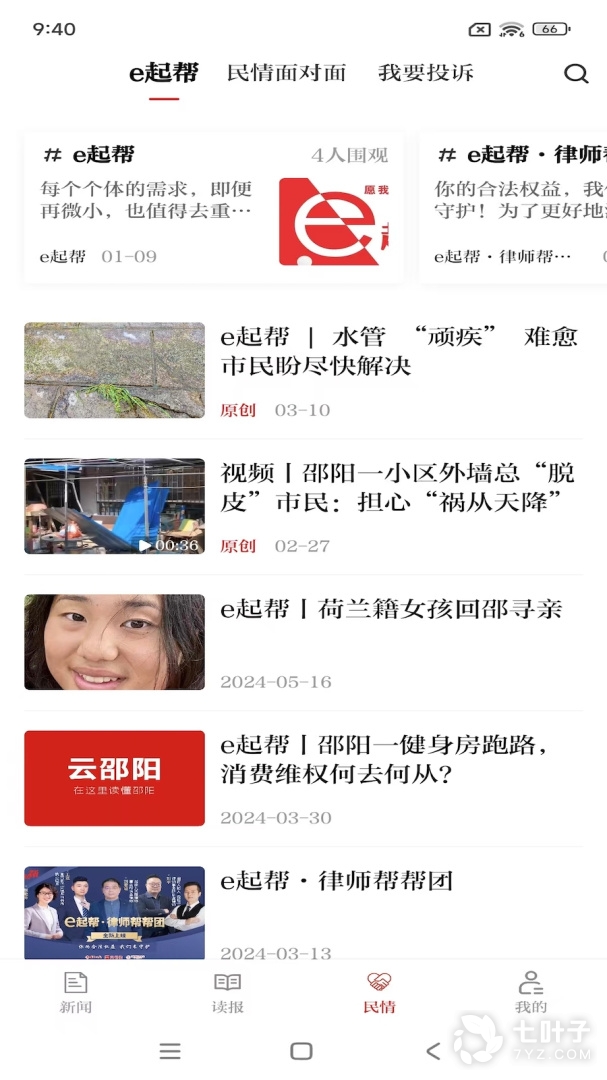Play the video about 小区外墙总“脱皮”

(114, 506)
